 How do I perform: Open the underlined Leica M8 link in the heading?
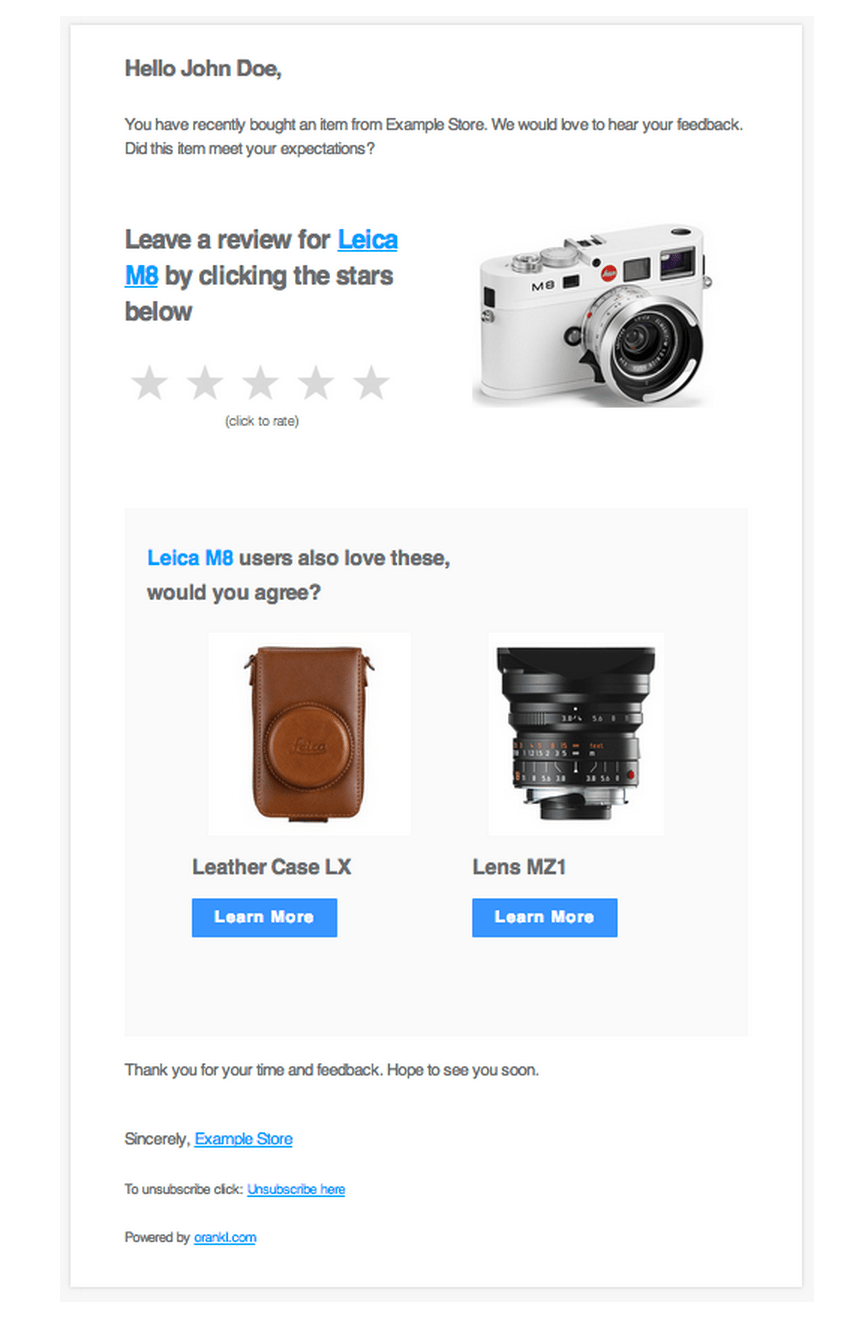point(367,240)
